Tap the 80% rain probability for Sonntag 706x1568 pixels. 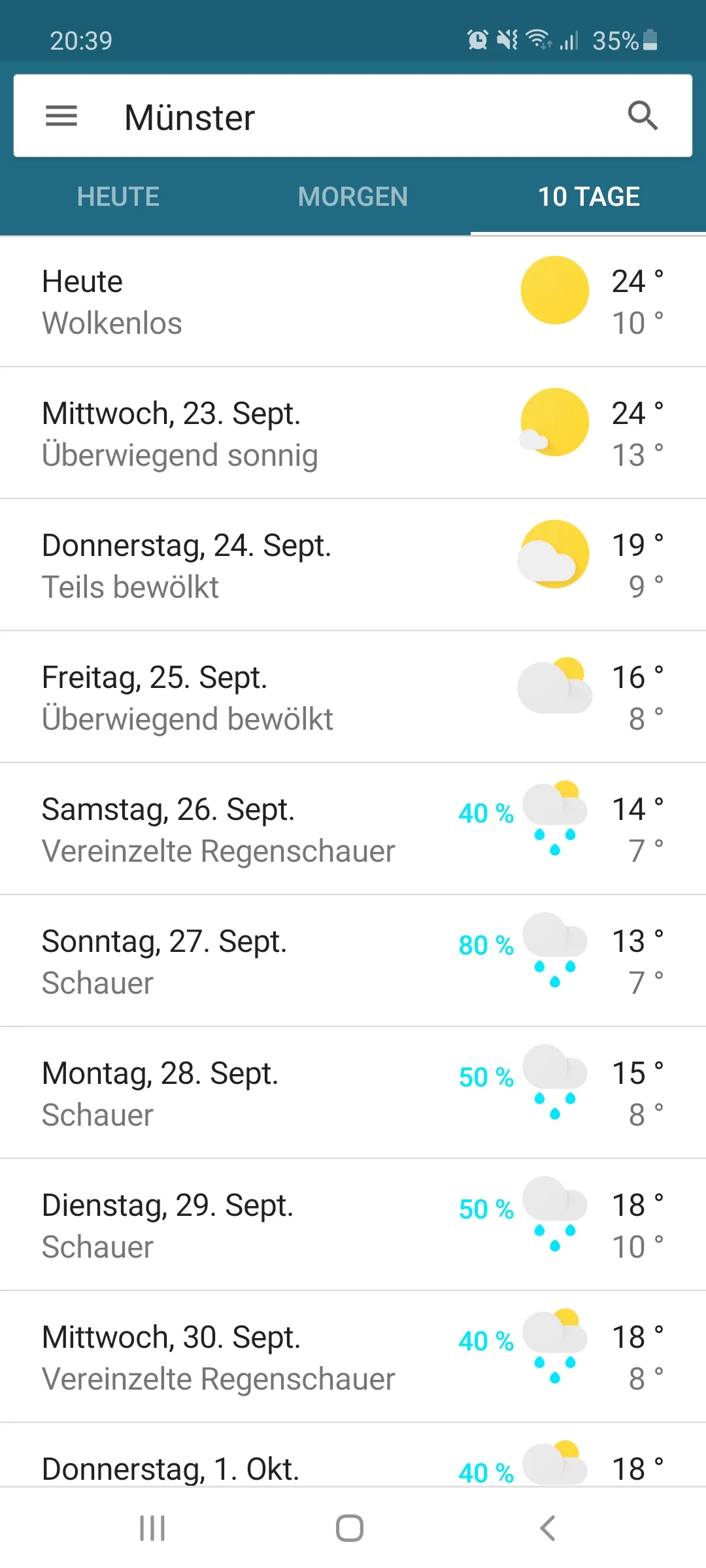(x=486, y=945)
